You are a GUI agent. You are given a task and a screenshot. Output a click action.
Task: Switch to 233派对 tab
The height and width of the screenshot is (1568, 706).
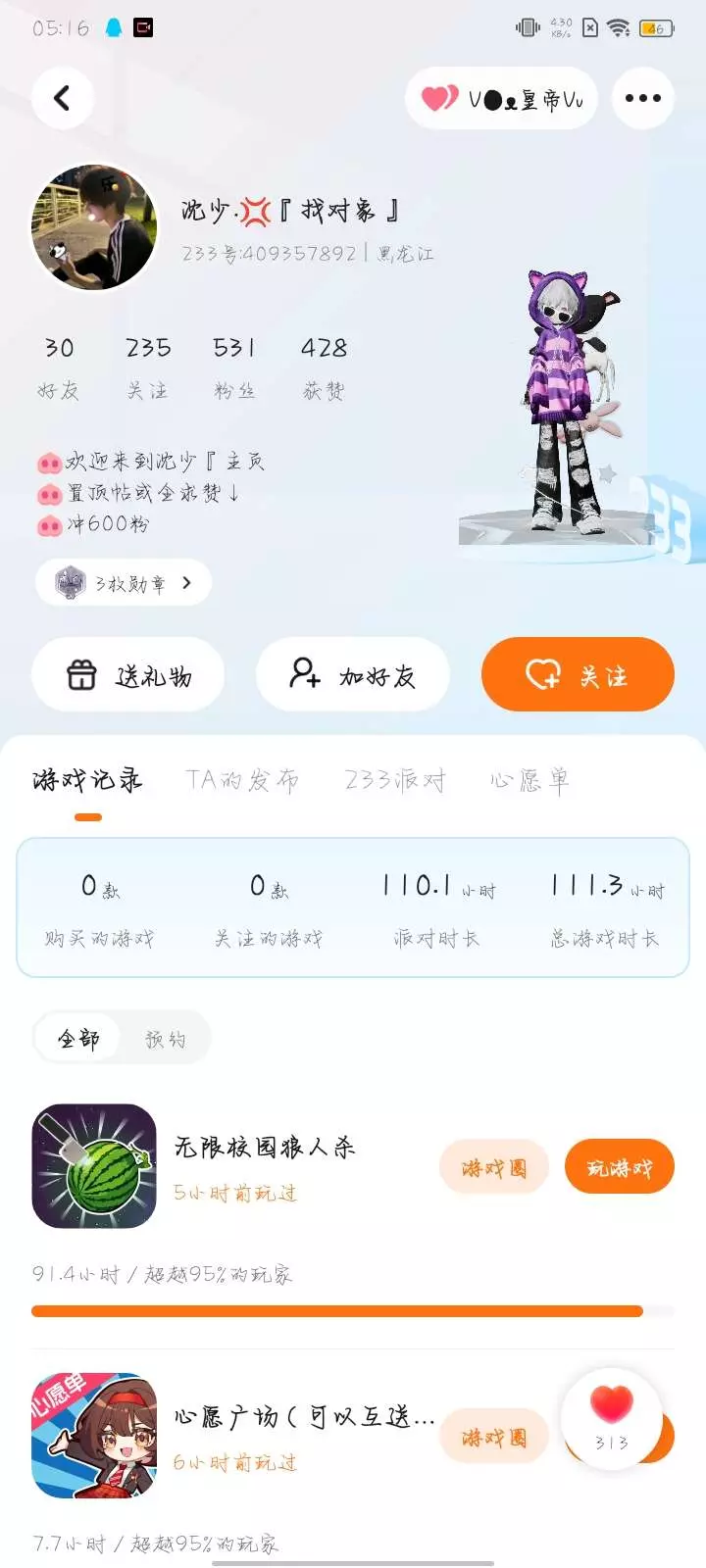pos(395,780)
